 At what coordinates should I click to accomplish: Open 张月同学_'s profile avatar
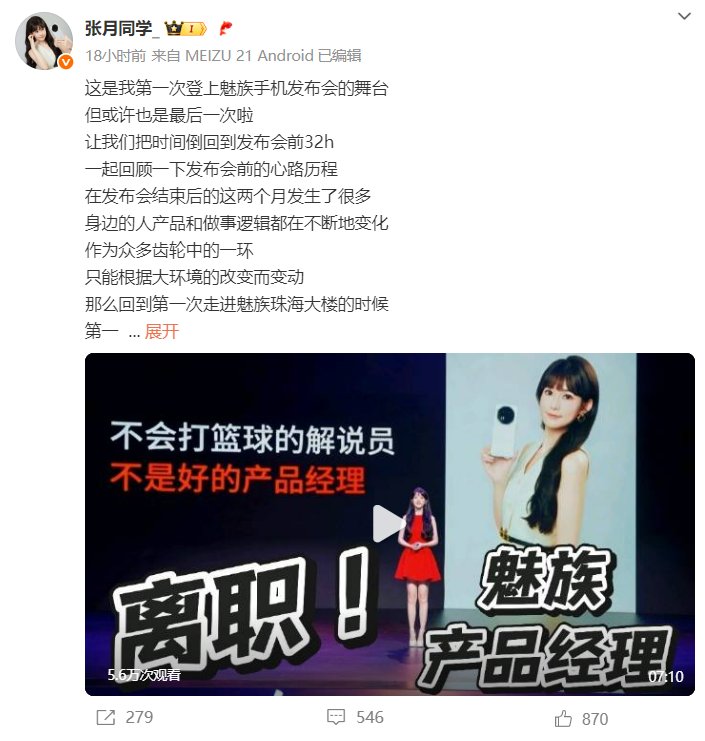43,41
